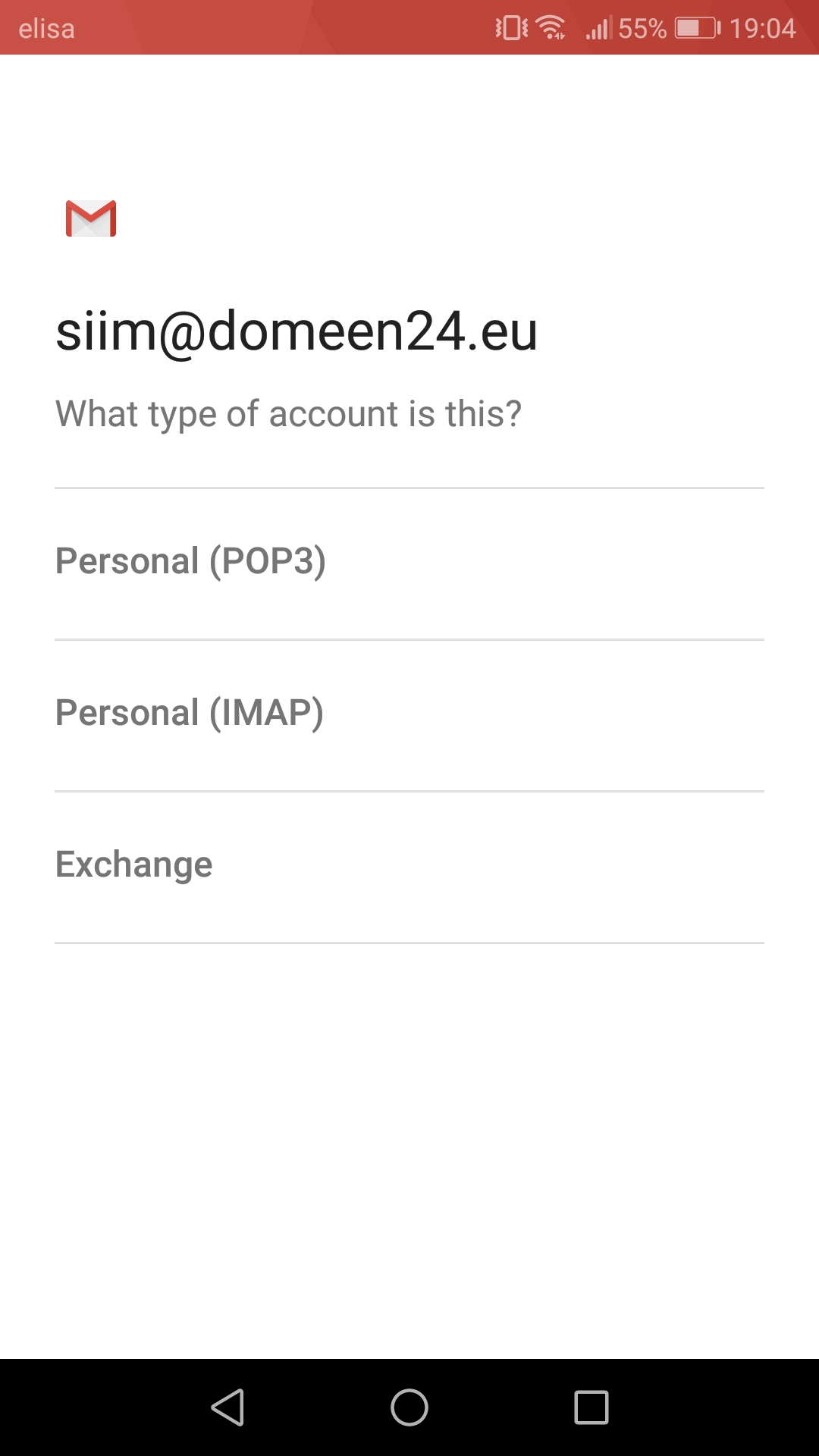
Task: Select Personal (POP3) account type
Action: (190, 562)
